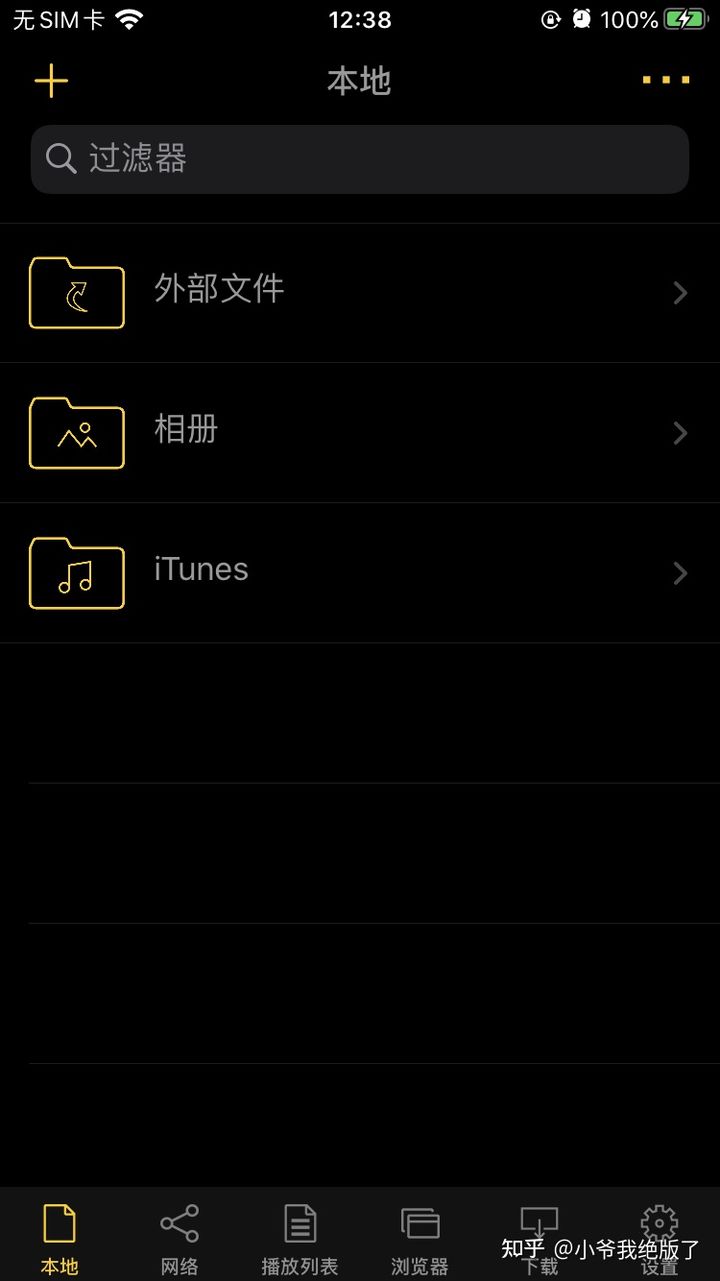The image size is (720, 1281).
Task: Select the 本地 tab
Action: 59,1238
